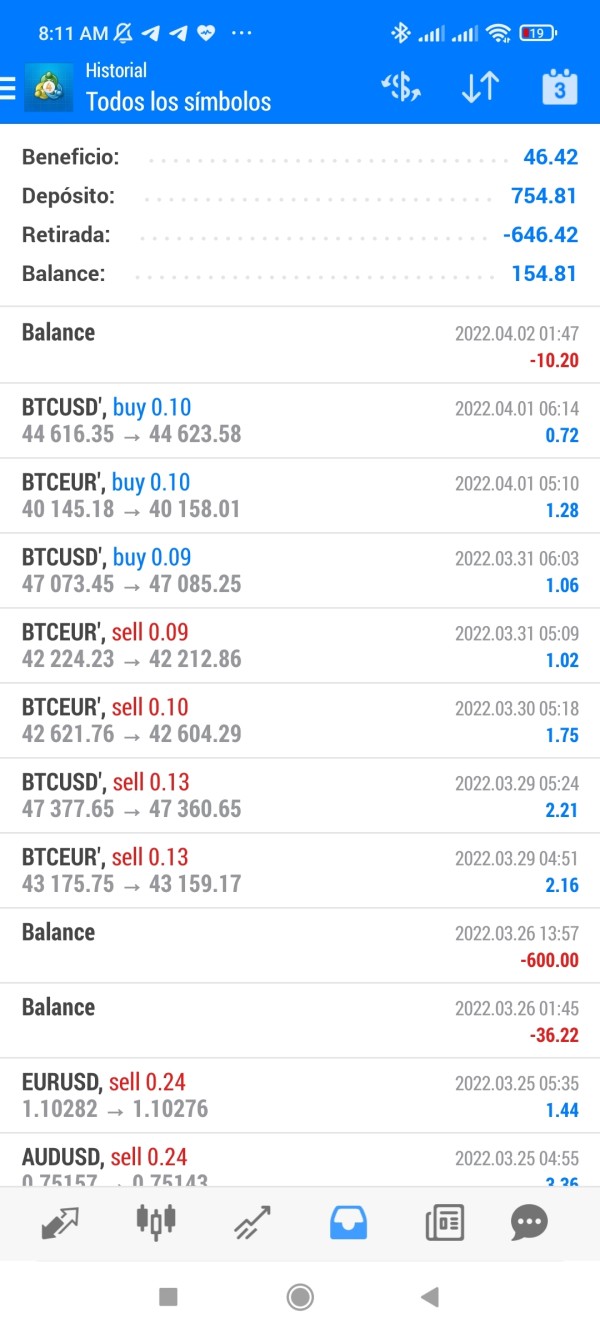Choose the history date range calendar
The height and width of the screenshot is (1333, 600).
tap(559, 88)
